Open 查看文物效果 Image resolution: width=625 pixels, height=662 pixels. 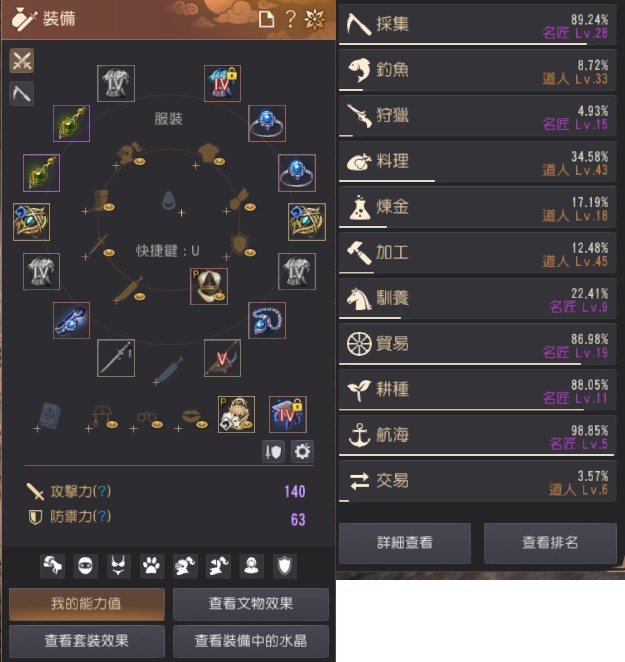[250, 604]
